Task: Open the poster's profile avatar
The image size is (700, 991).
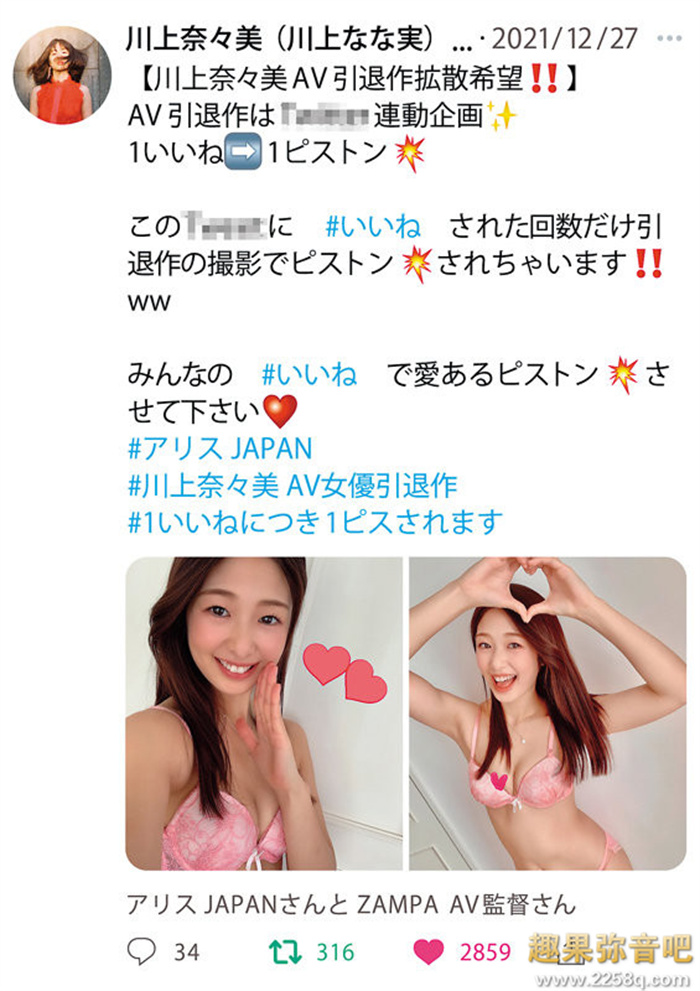Action: pyautogui.click(x=61, y=75)
